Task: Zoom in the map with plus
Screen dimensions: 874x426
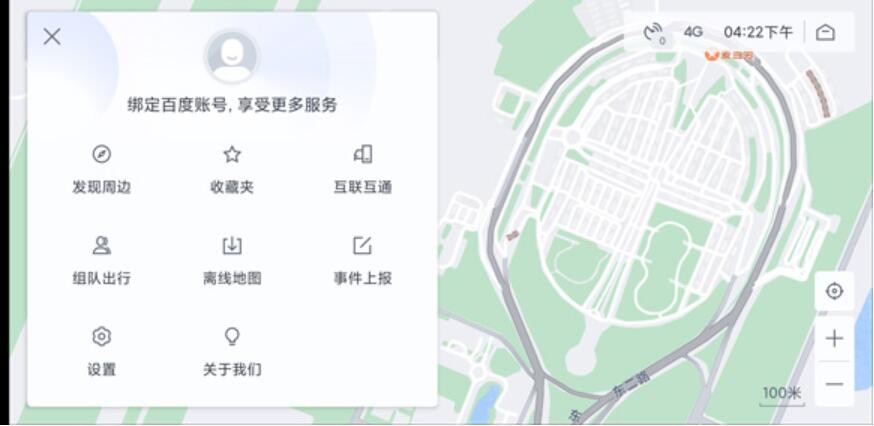Action: [x=834, y=338]
